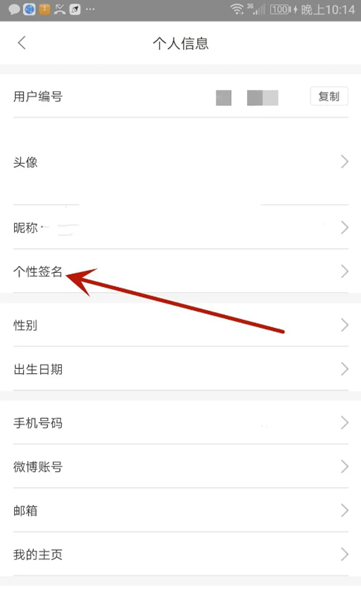Edit the 昵称 row
This screenshot has width=361, height=600.
(x=181, y=227)
